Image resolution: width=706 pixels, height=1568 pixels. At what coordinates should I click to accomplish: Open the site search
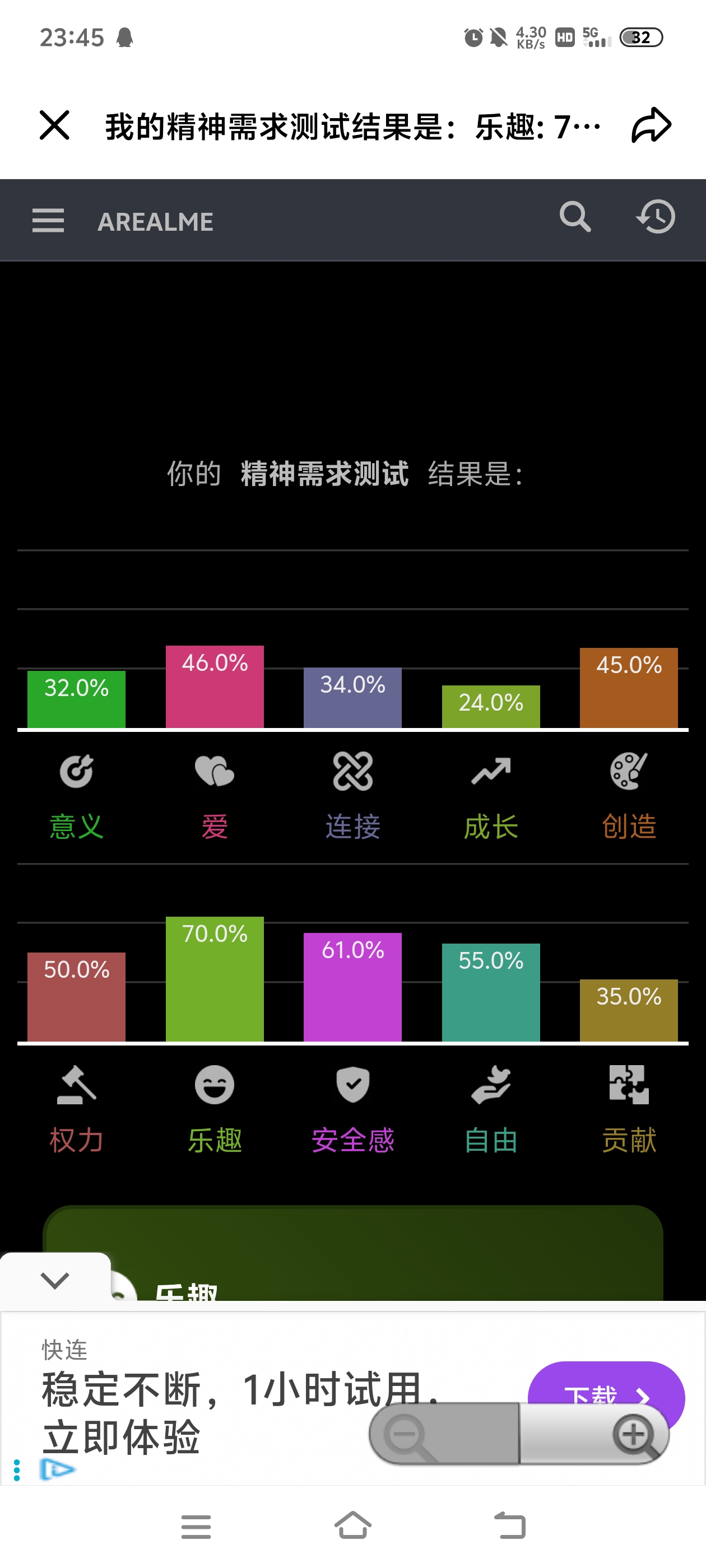point(574,217)
